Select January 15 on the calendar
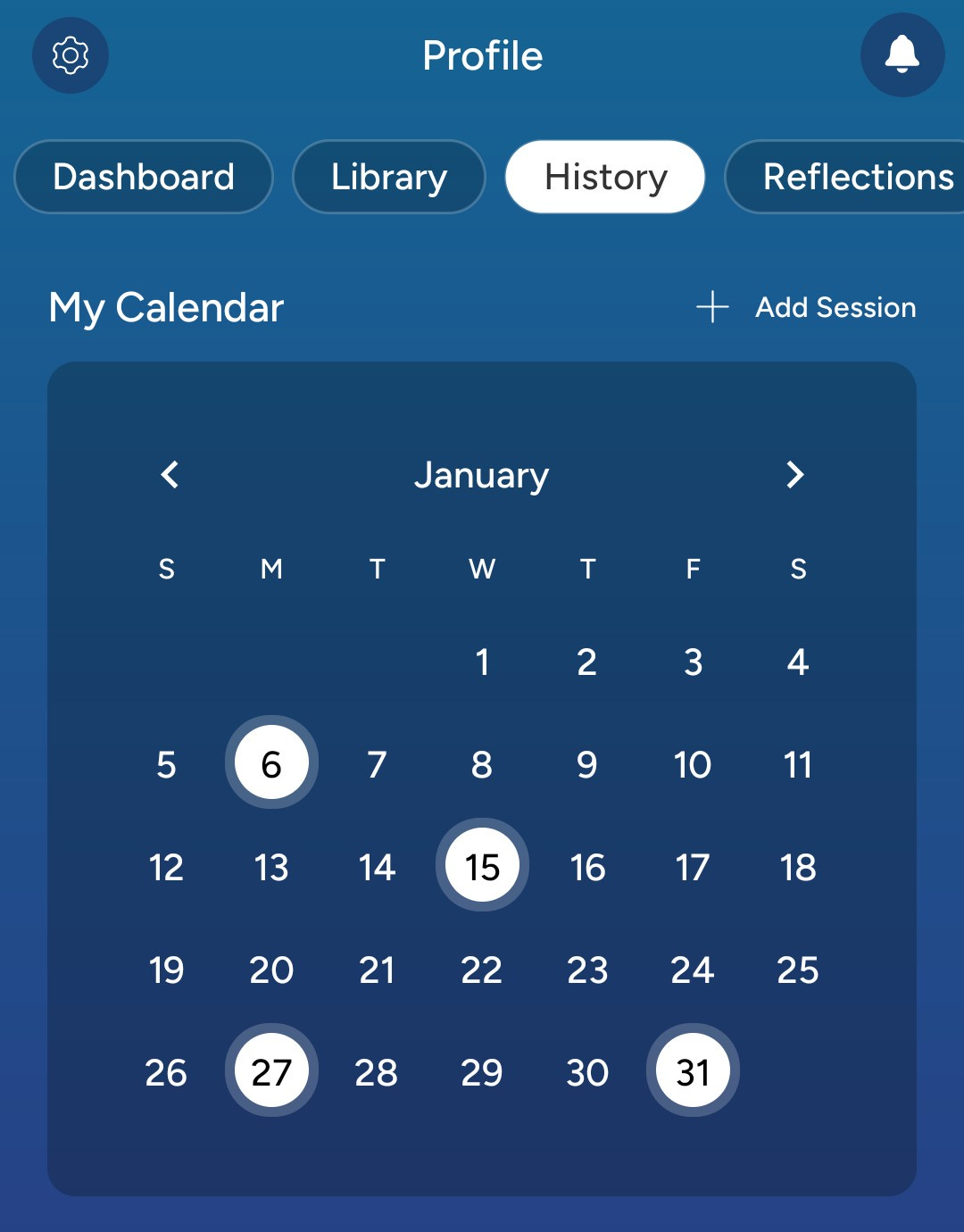 482,865
